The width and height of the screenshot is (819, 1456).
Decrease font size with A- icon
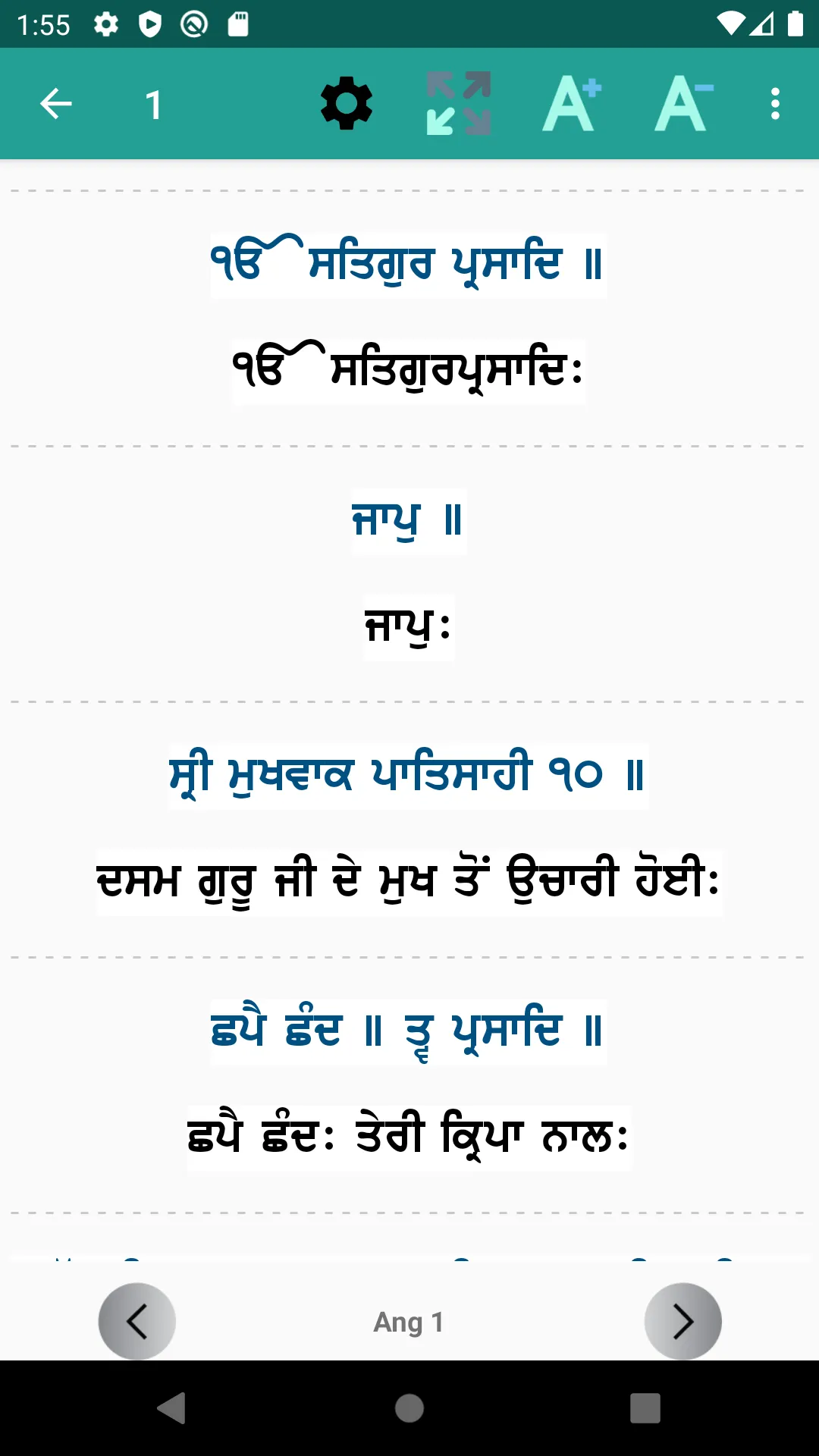pyautogui.click(x=681, y=104)
